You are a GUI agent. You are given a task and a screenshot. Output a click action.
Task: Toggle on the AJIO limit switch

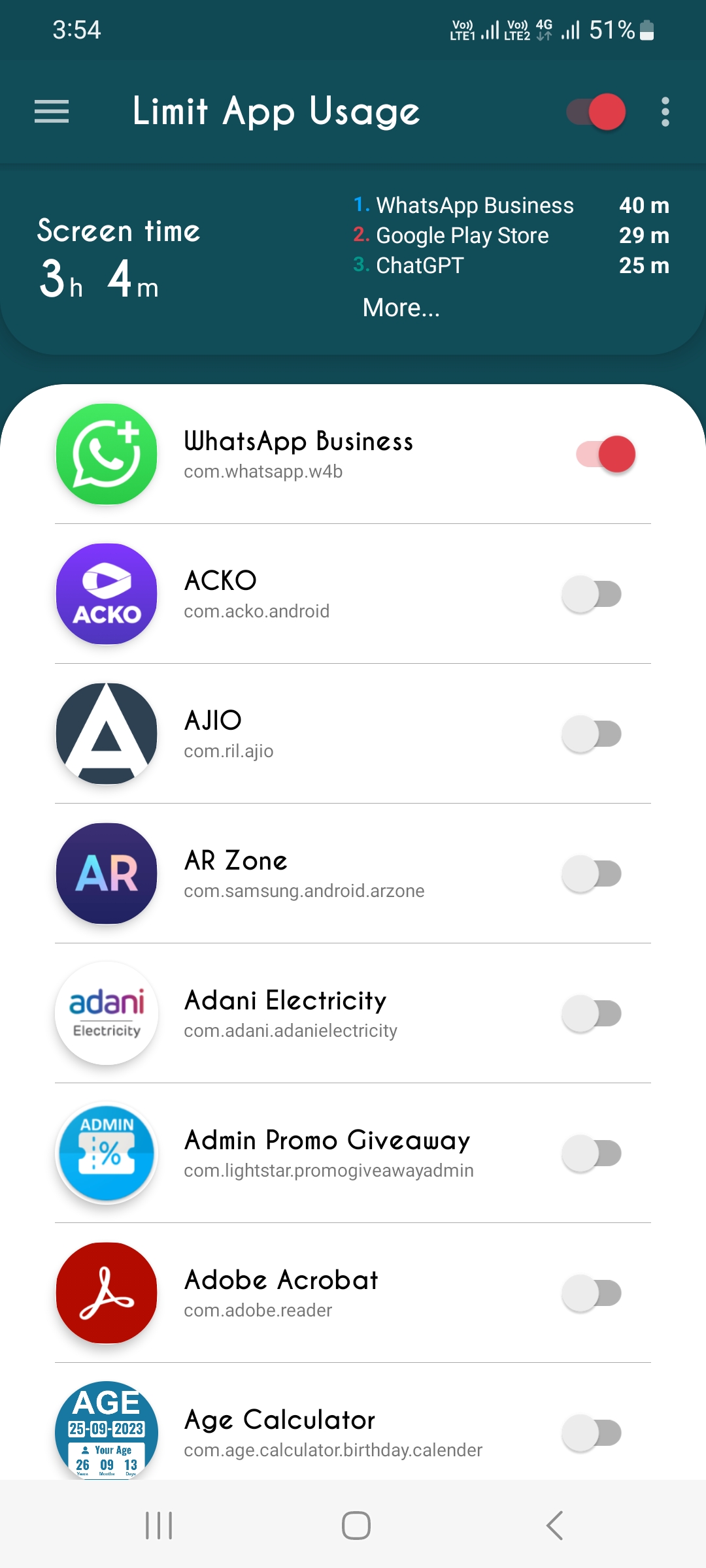tap(592, 734)
